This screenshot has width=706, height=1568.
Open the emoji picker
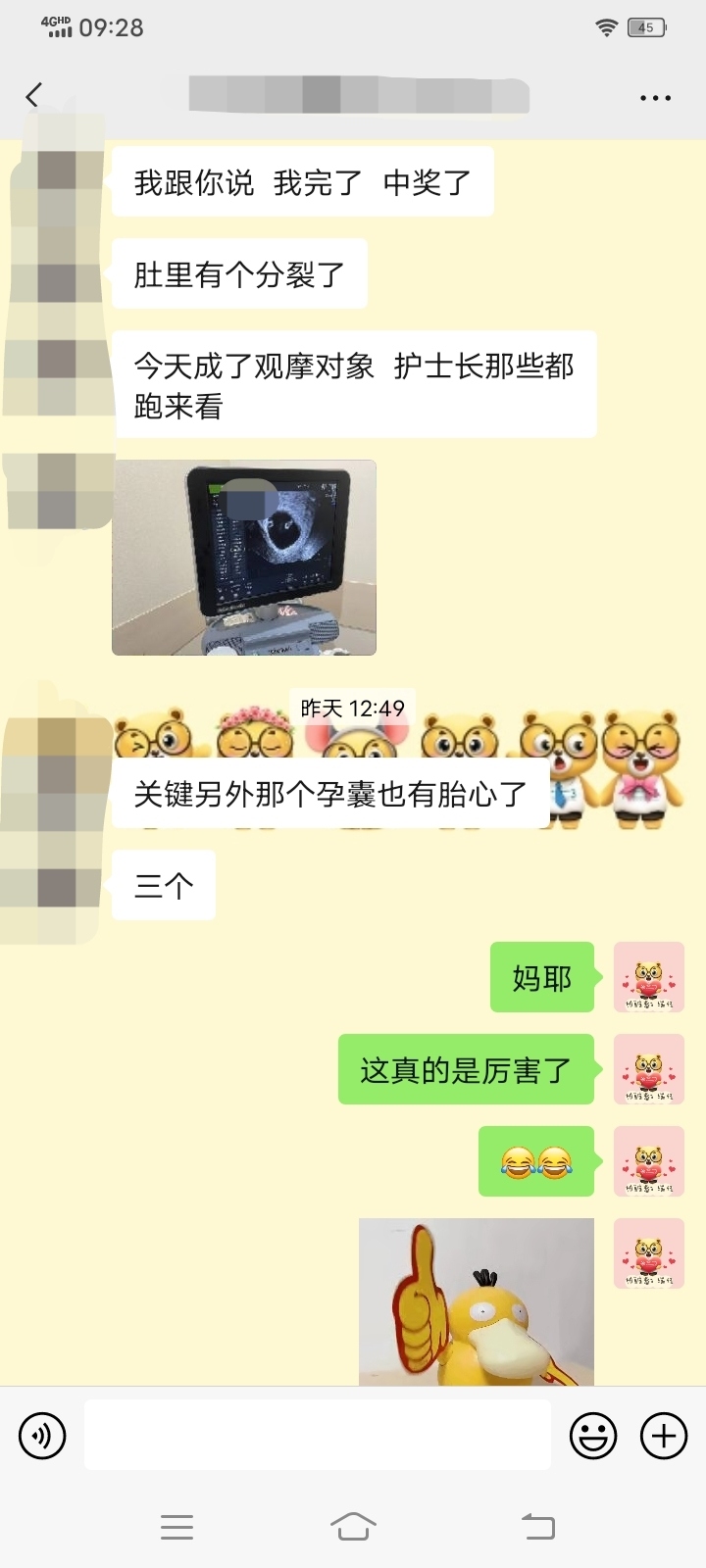point(593,1436)
